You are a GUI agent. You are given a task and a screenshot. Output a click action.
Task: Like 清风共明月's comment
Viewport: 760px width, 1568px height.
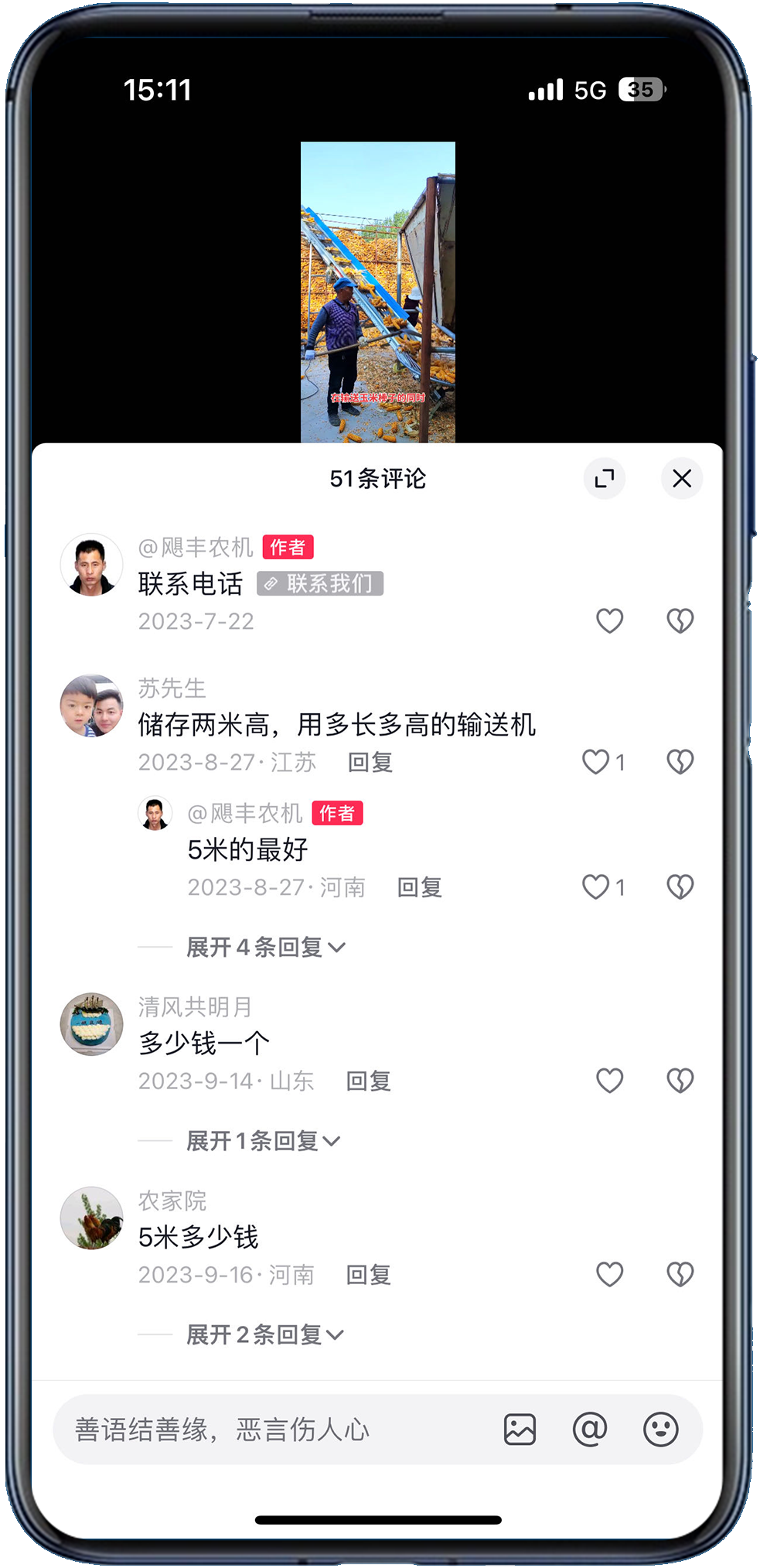[x=609, y=1081]
